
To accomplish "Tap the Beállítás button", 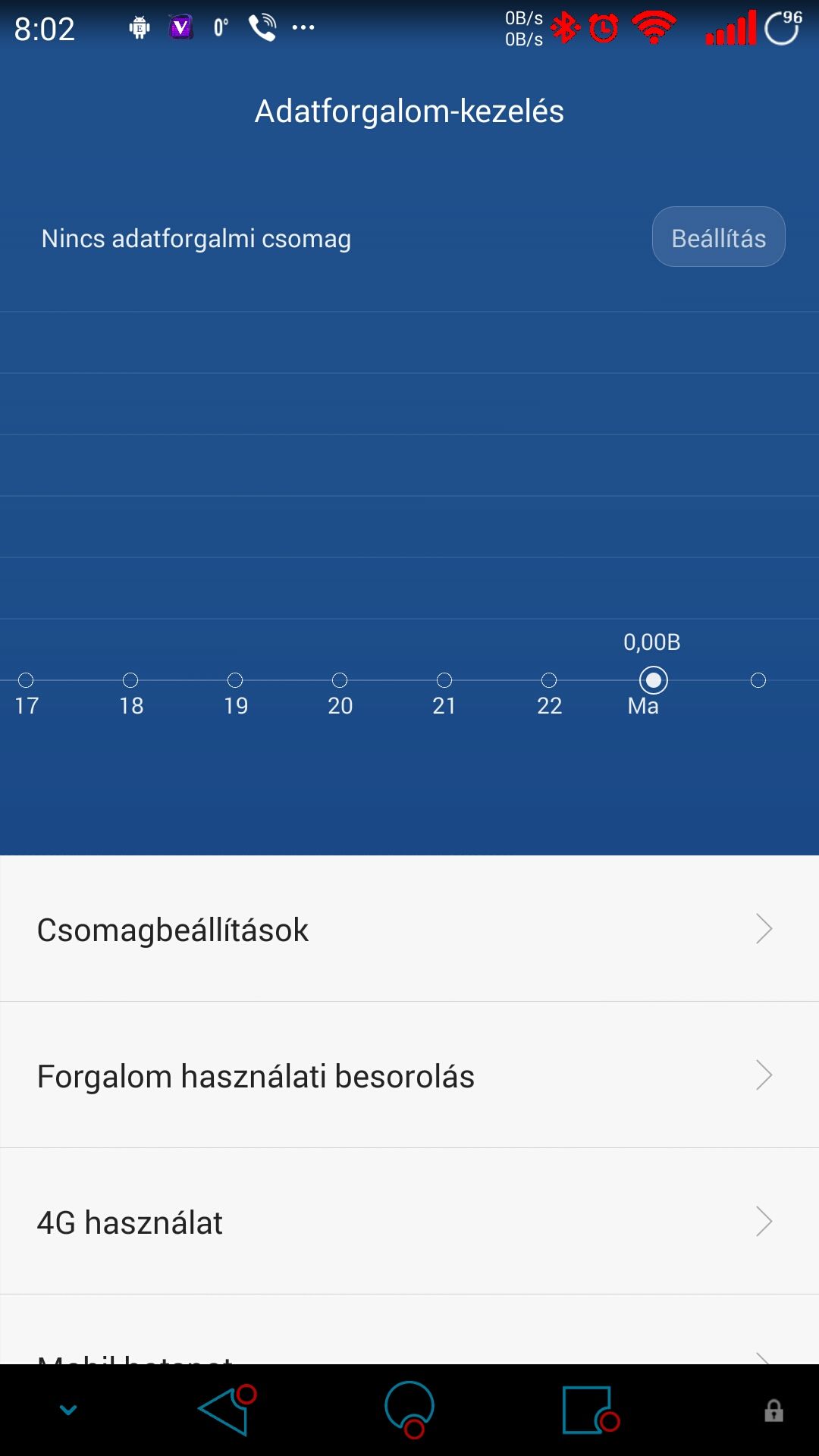I will coord(718,237).
